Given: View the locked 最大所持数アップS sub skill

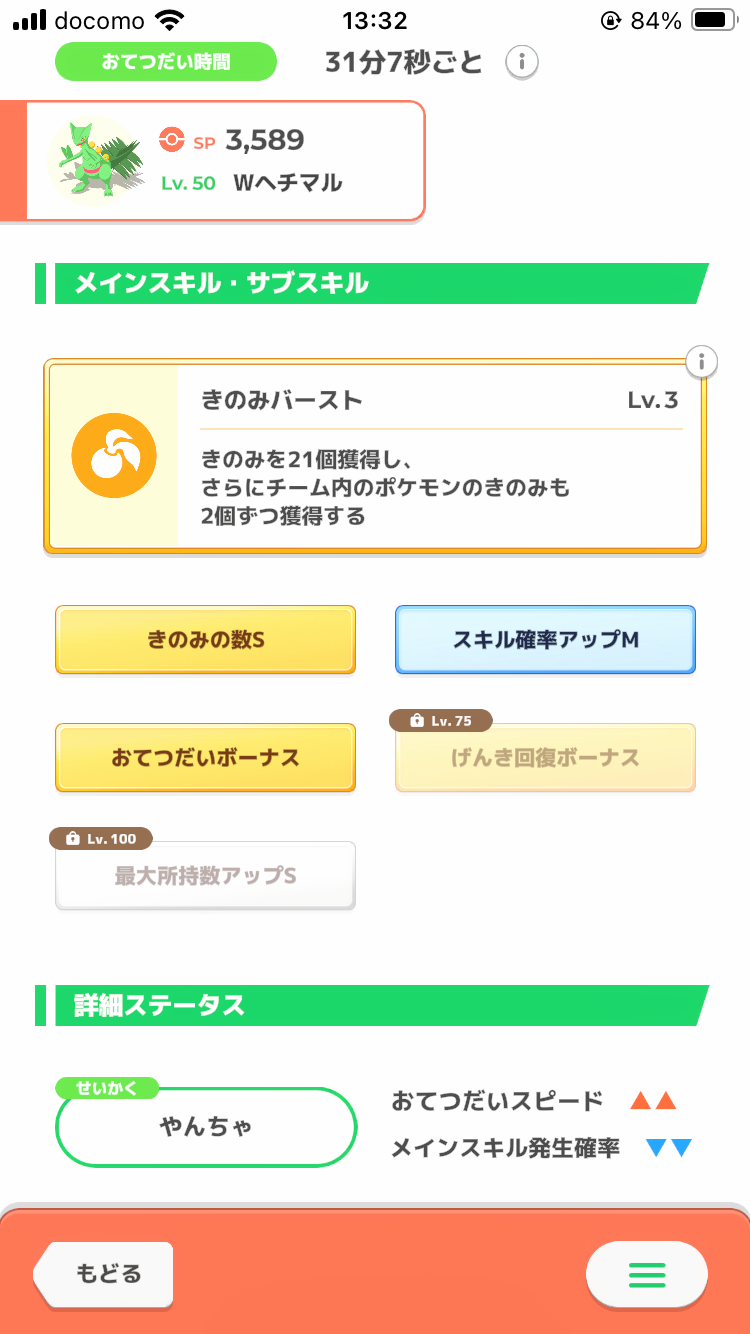Looking at the screenshot, I should point(205,876).
